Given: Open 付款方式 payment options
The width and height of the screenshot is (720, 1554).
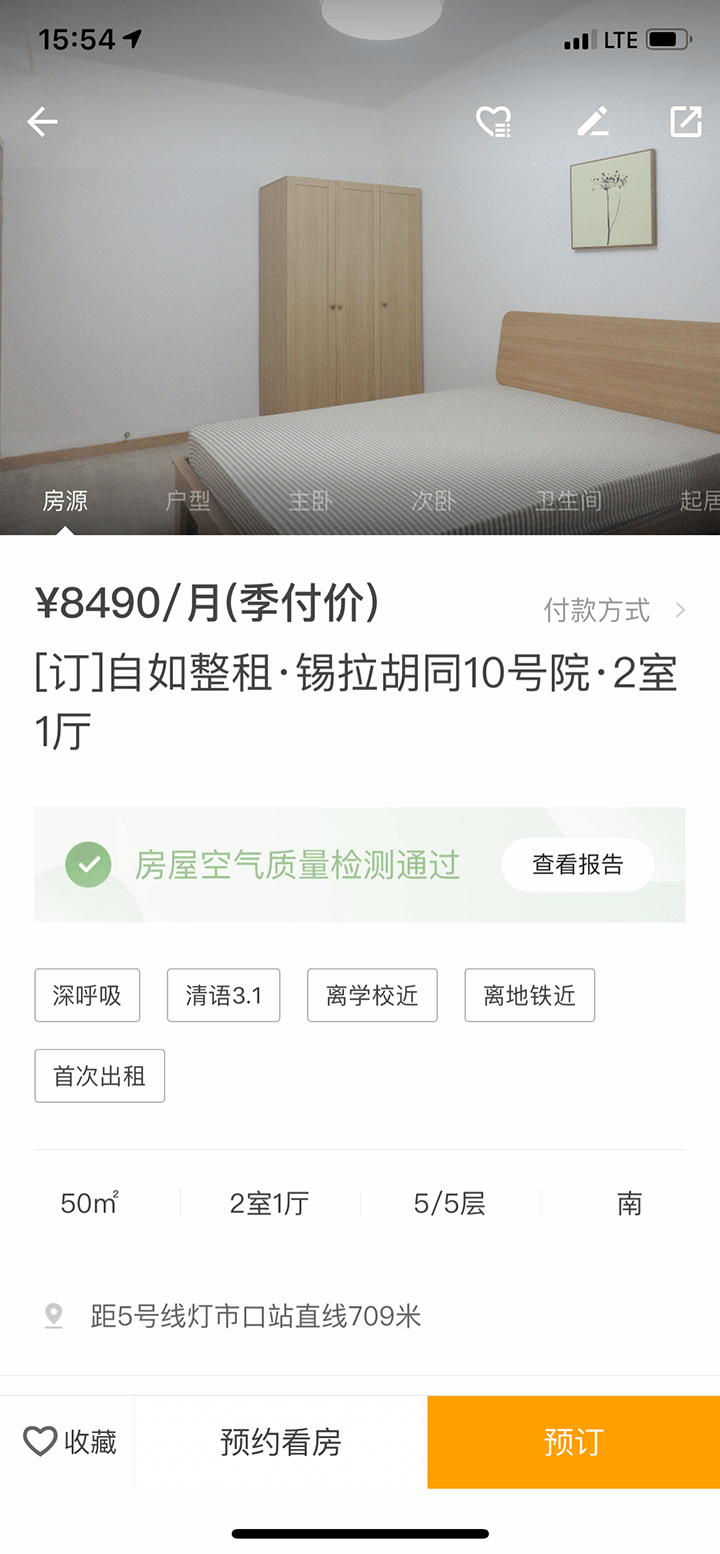Looking at the screenshot, I should 613,610.
